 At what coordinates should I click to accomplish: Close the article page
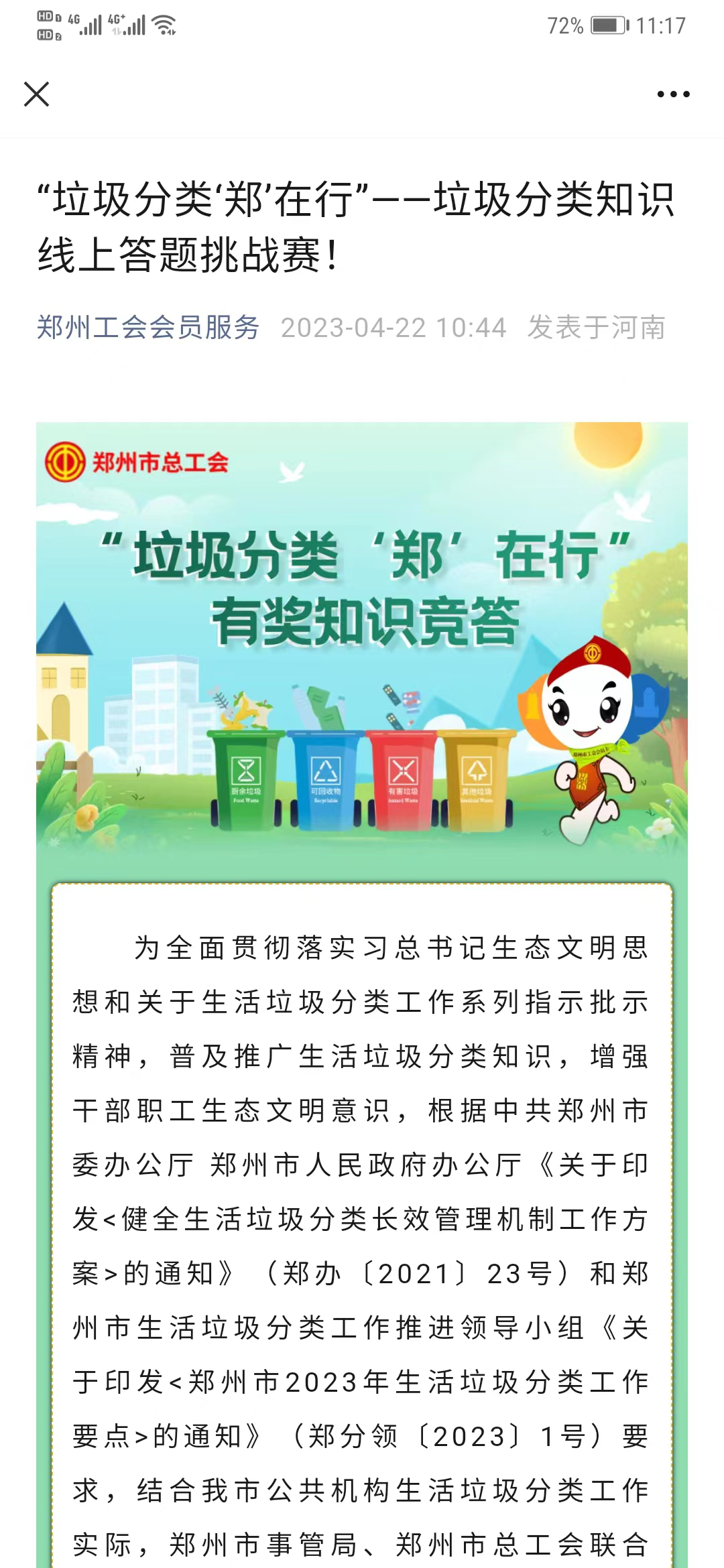(x=37, y=94)
